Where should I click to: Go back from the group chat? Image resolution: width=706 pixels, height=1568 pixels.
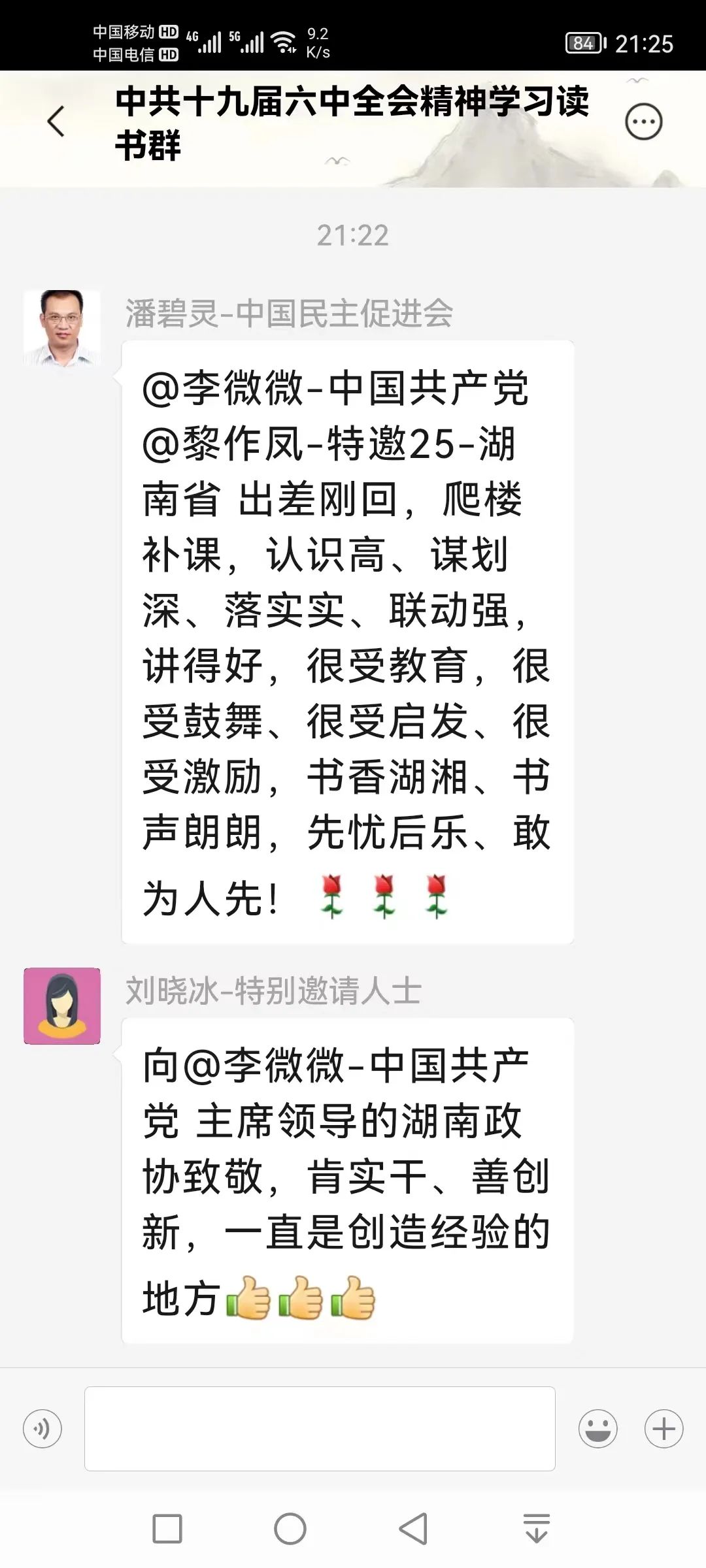click(x=57, y=122)
